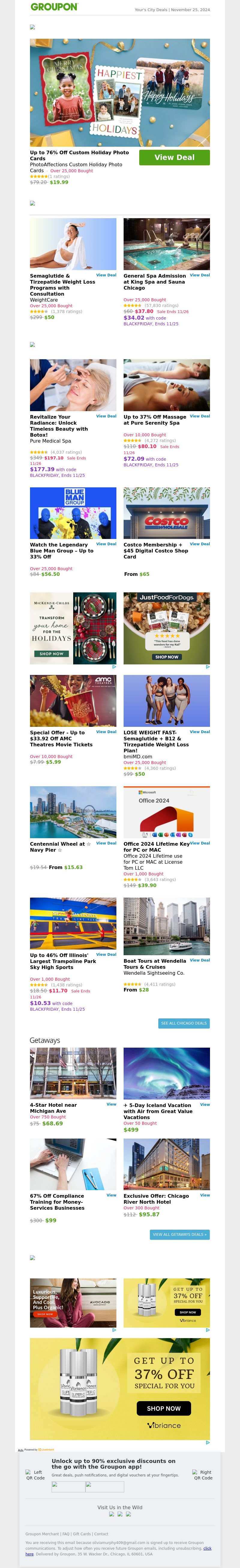This screenshot has height=1568, width=240.
Task: Open the Centennial Wheel at Navy Pier deal
Action: (x=106, y=843)
